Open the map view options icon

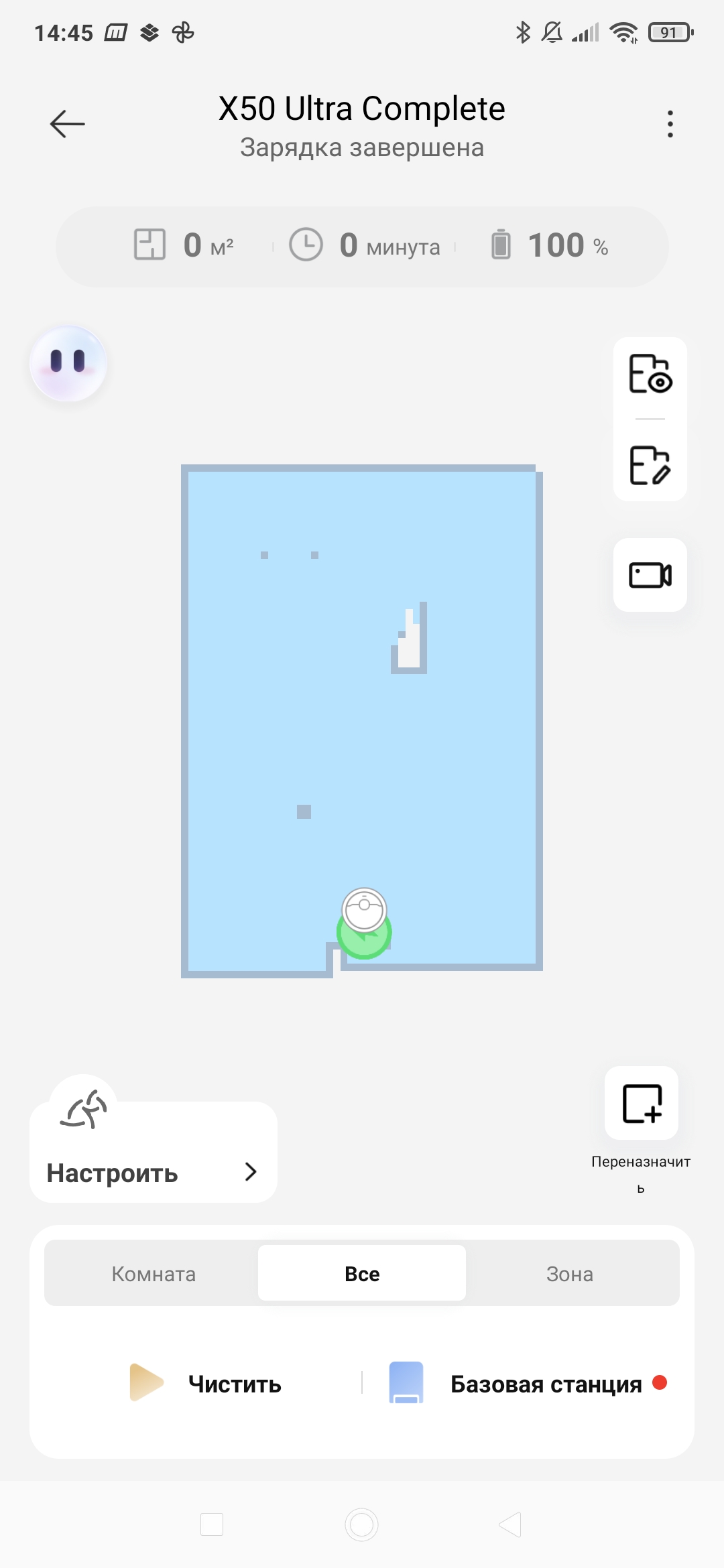coord(650,373)
